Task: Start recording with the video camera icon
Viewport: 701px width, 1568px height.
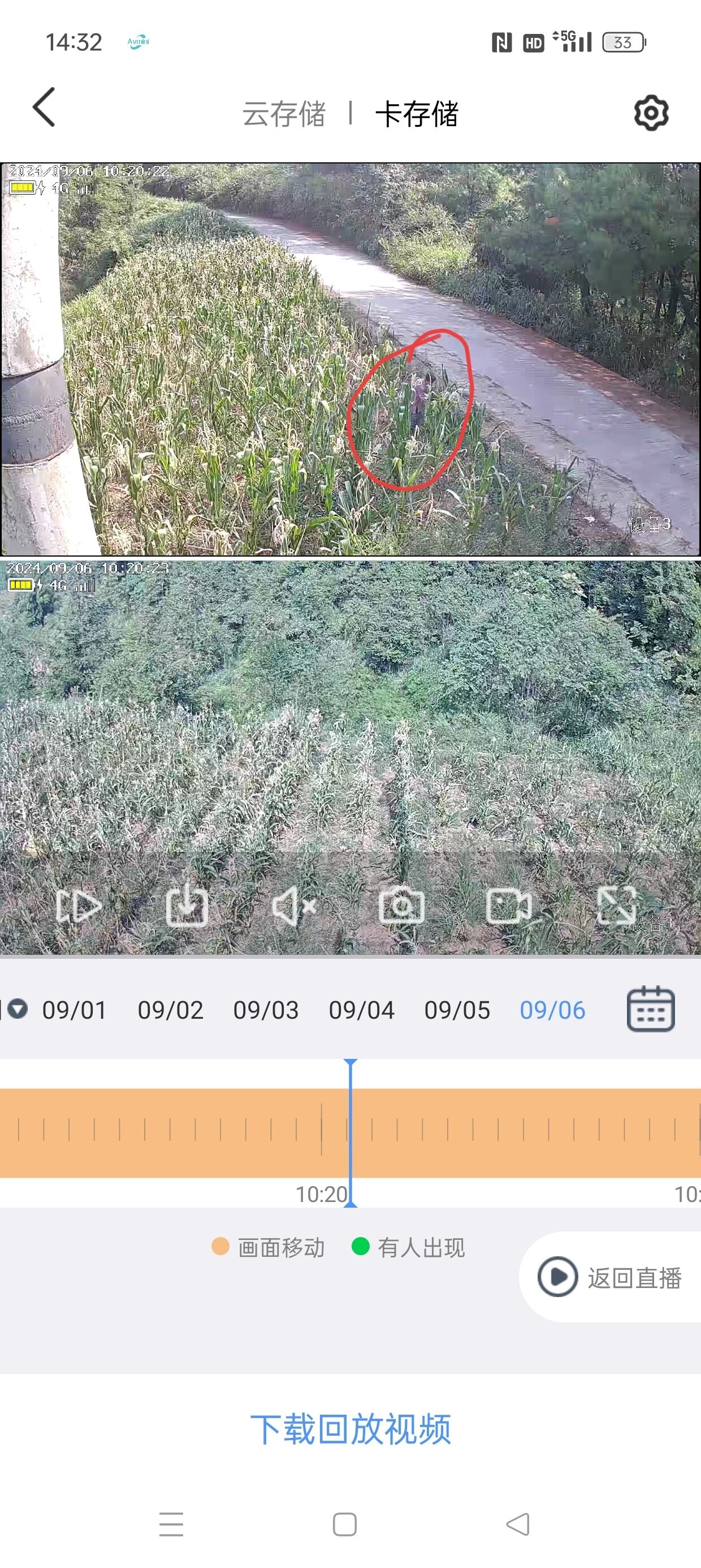Action: coord(509,906)
